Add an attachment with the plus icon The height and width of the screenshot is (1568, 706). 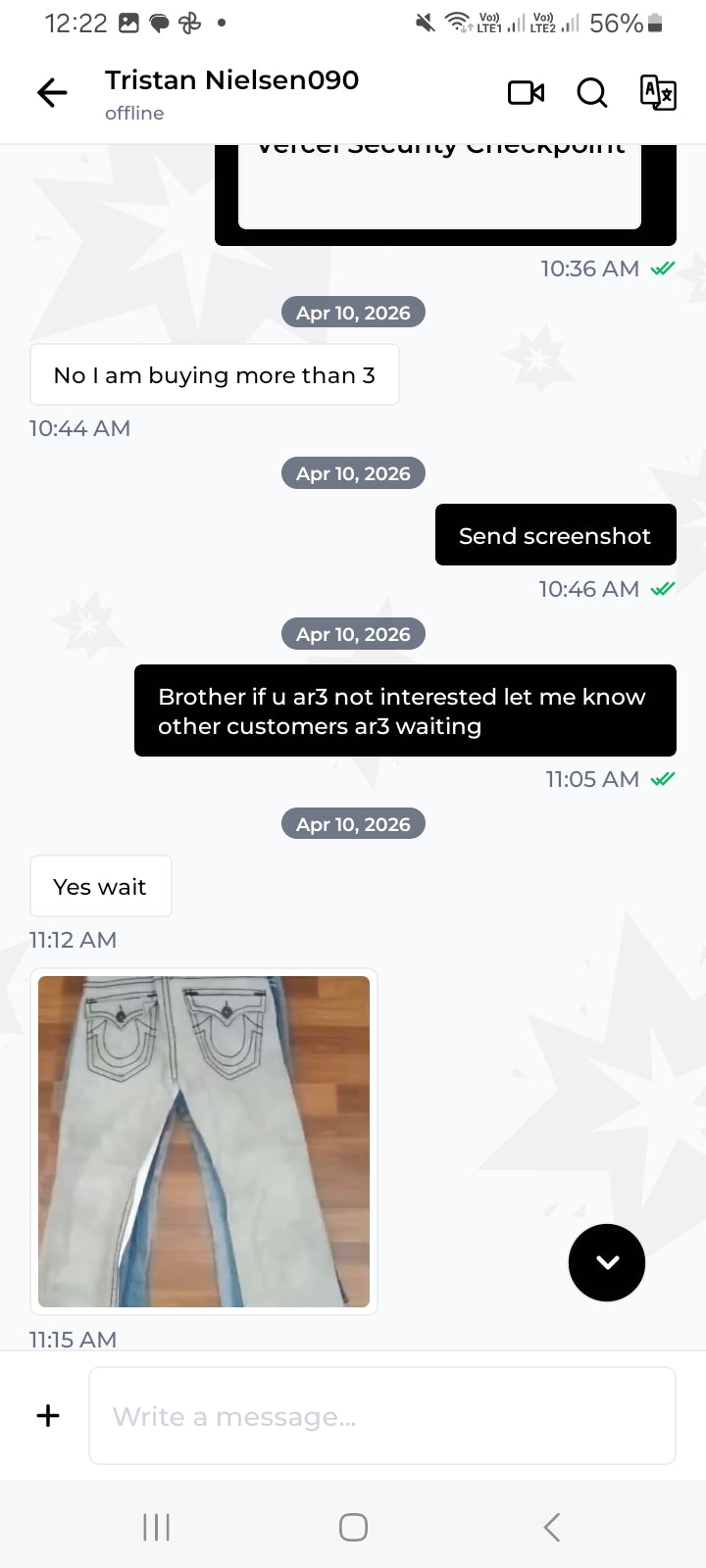[x=48, y=1415]
